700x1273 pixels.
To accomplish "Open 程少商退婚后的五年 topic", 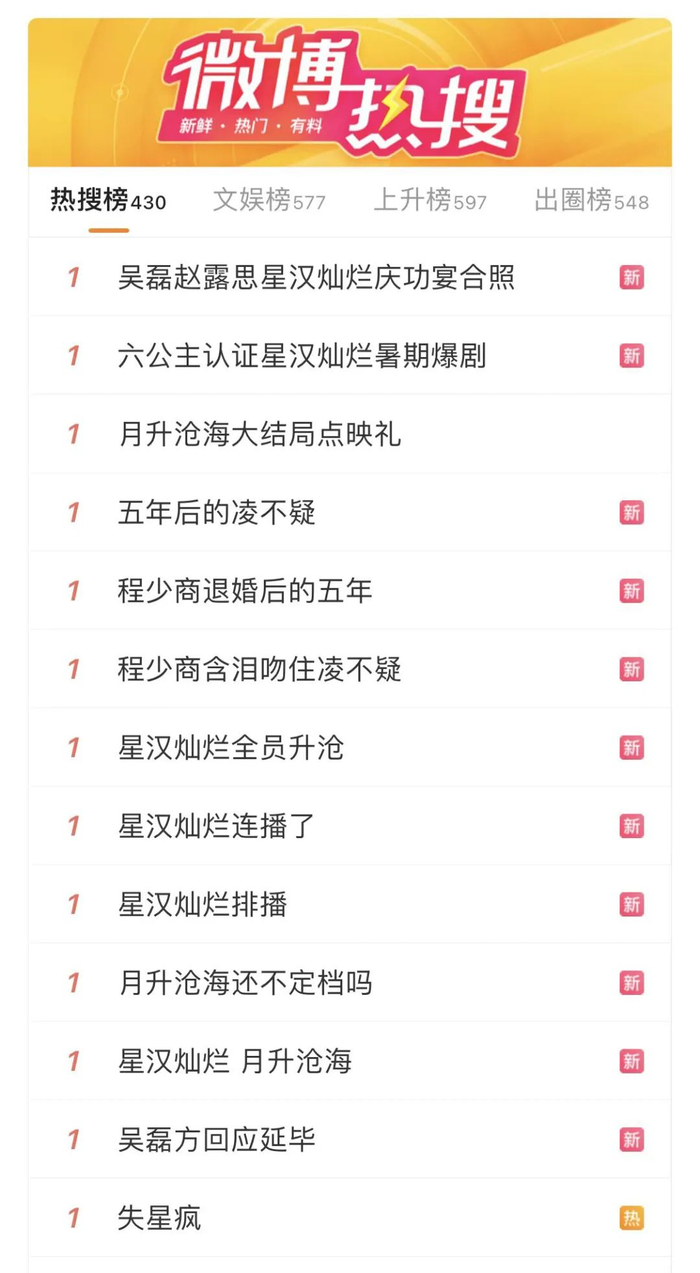I will [x=245, y=591].
